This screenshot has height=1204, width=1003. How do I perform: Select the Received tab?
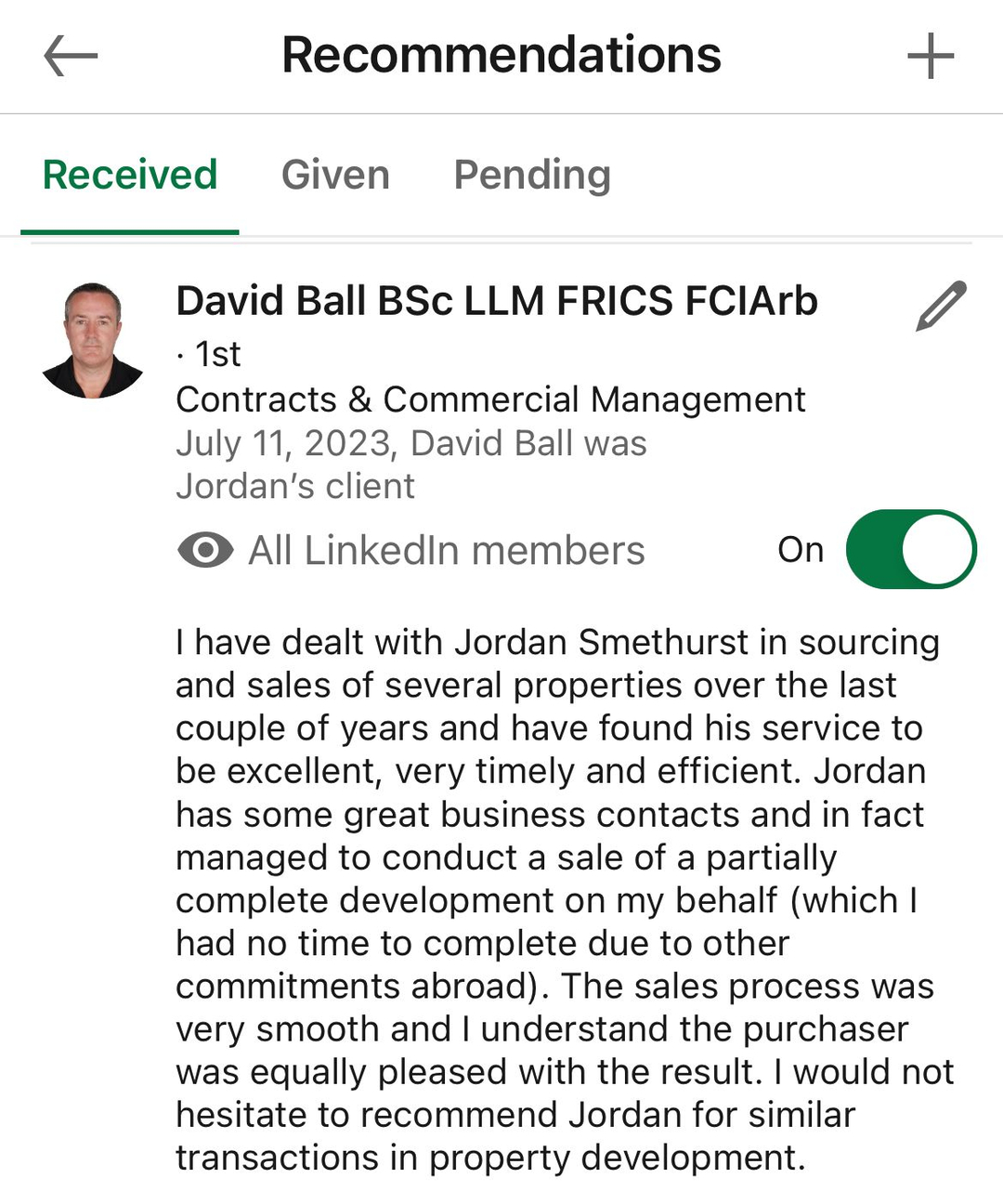(130, 175)
